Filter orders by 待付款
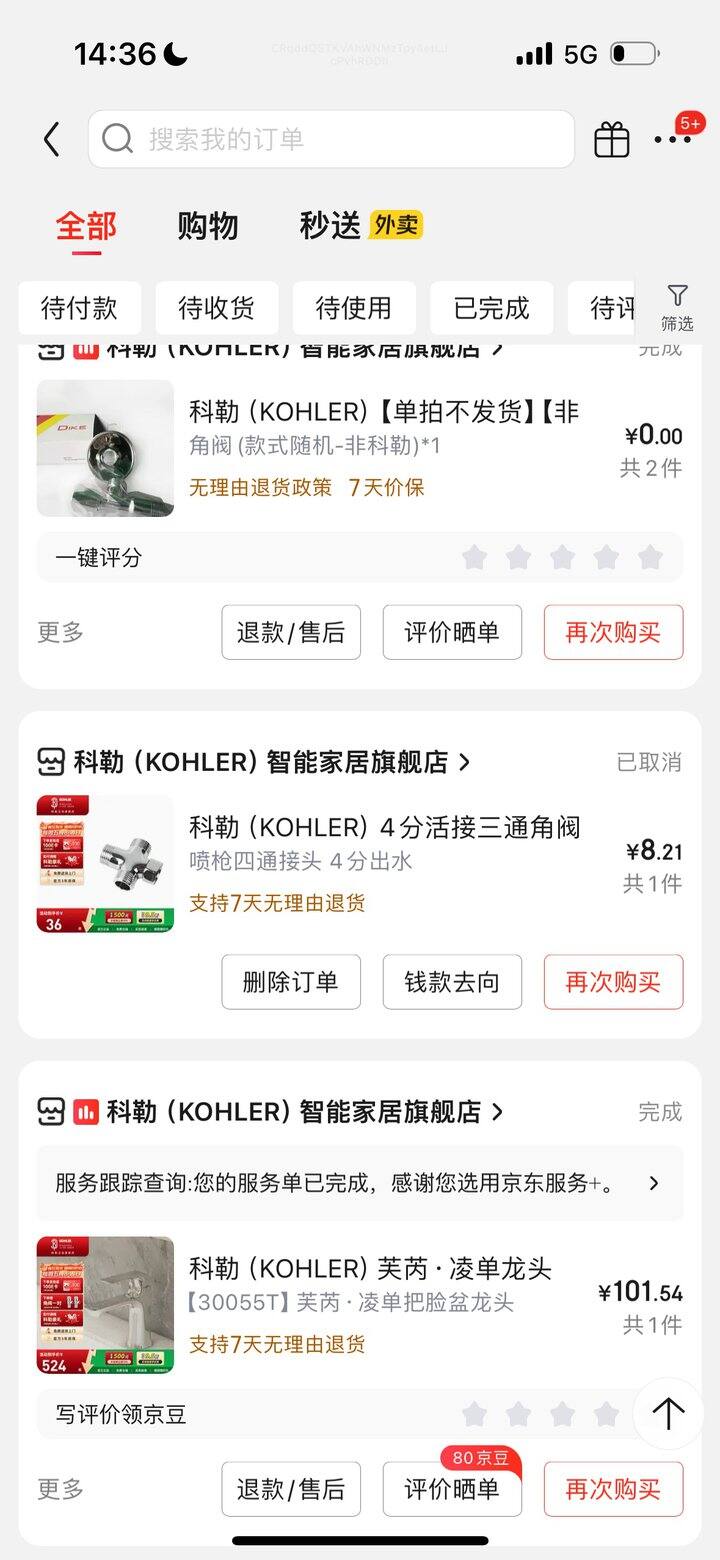Screen dimensions: 720x1560 (x=79, y=308)
